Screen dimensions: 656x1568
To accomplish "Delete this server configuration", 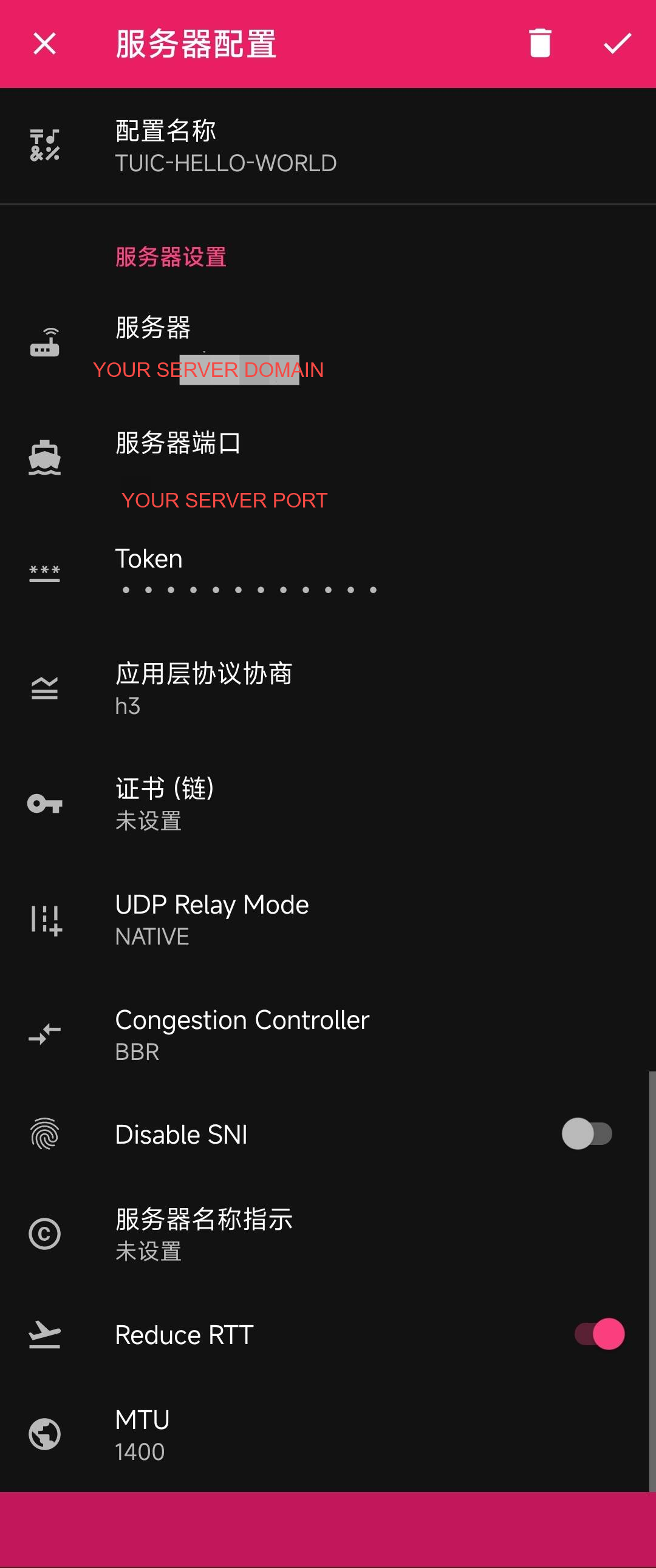I will [x=539, y=44].
